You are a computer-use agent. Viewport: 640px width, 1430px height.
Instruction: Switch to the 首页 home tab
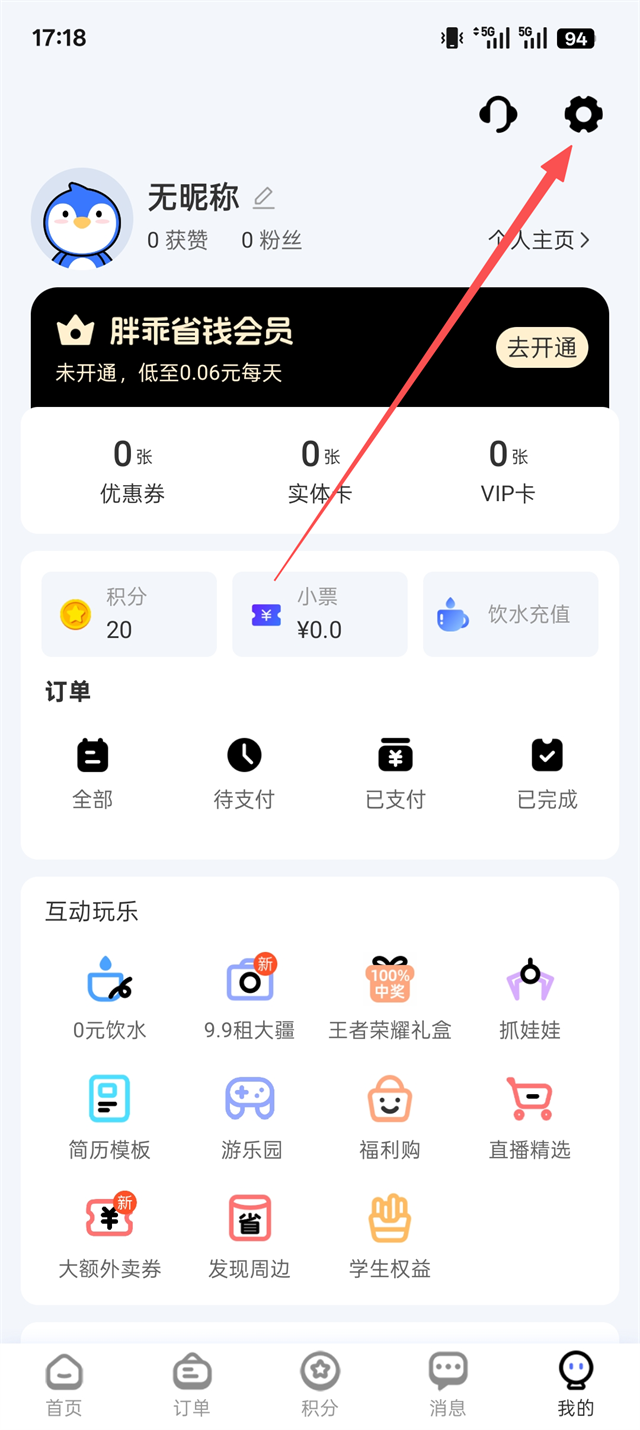[x=64, y=1385]
